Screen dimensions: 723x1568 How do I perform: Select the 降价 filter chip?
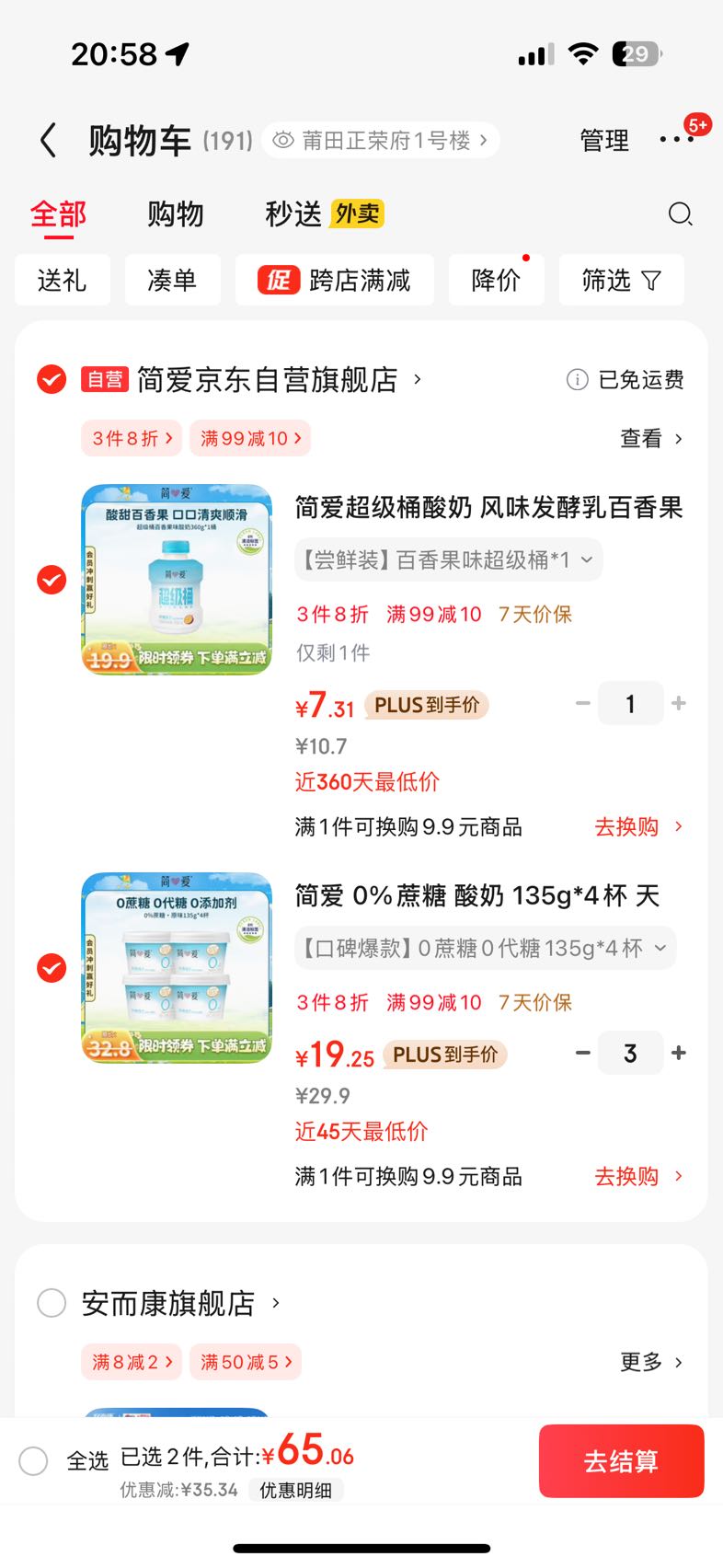pos(496,280)
